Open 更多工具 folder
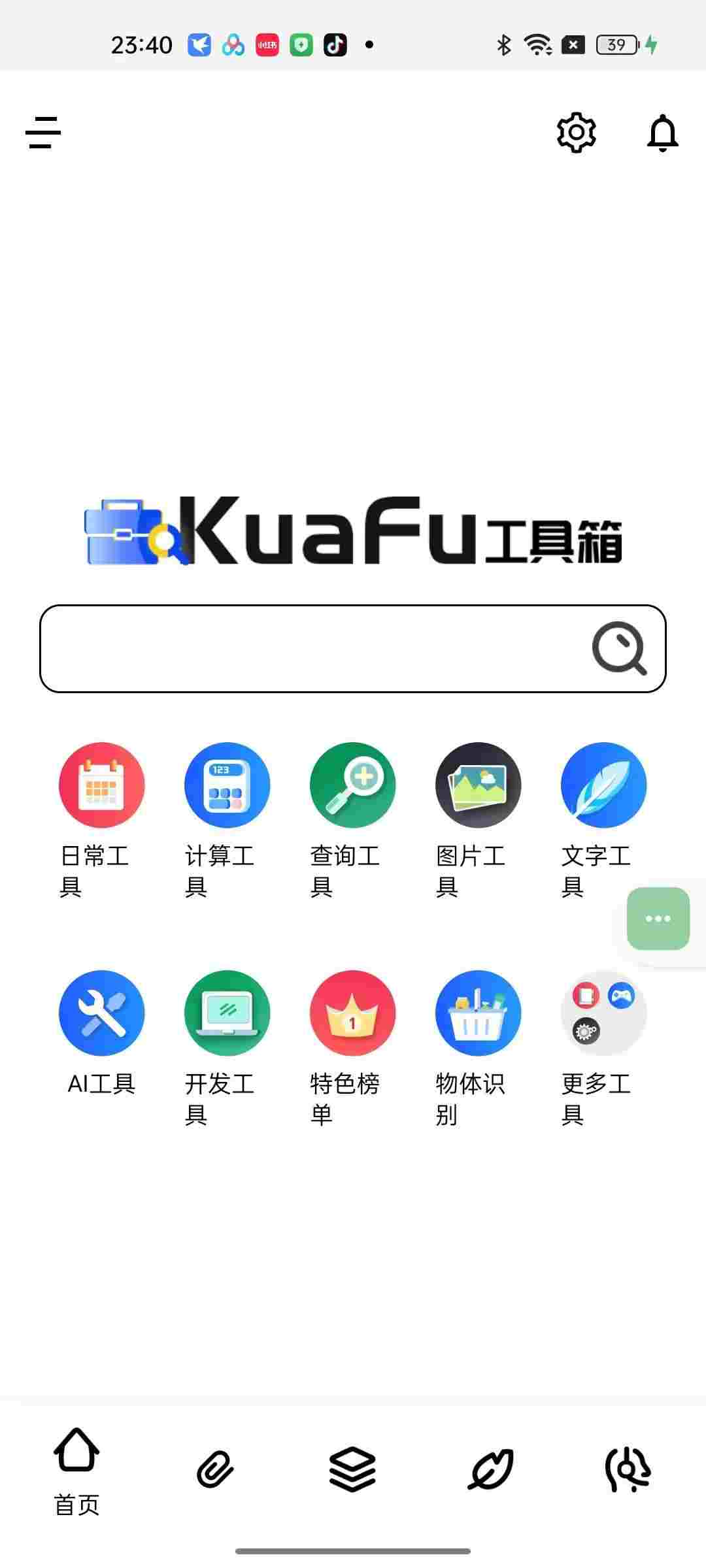Screen dimensions: 706x1568 point(603,1013)
